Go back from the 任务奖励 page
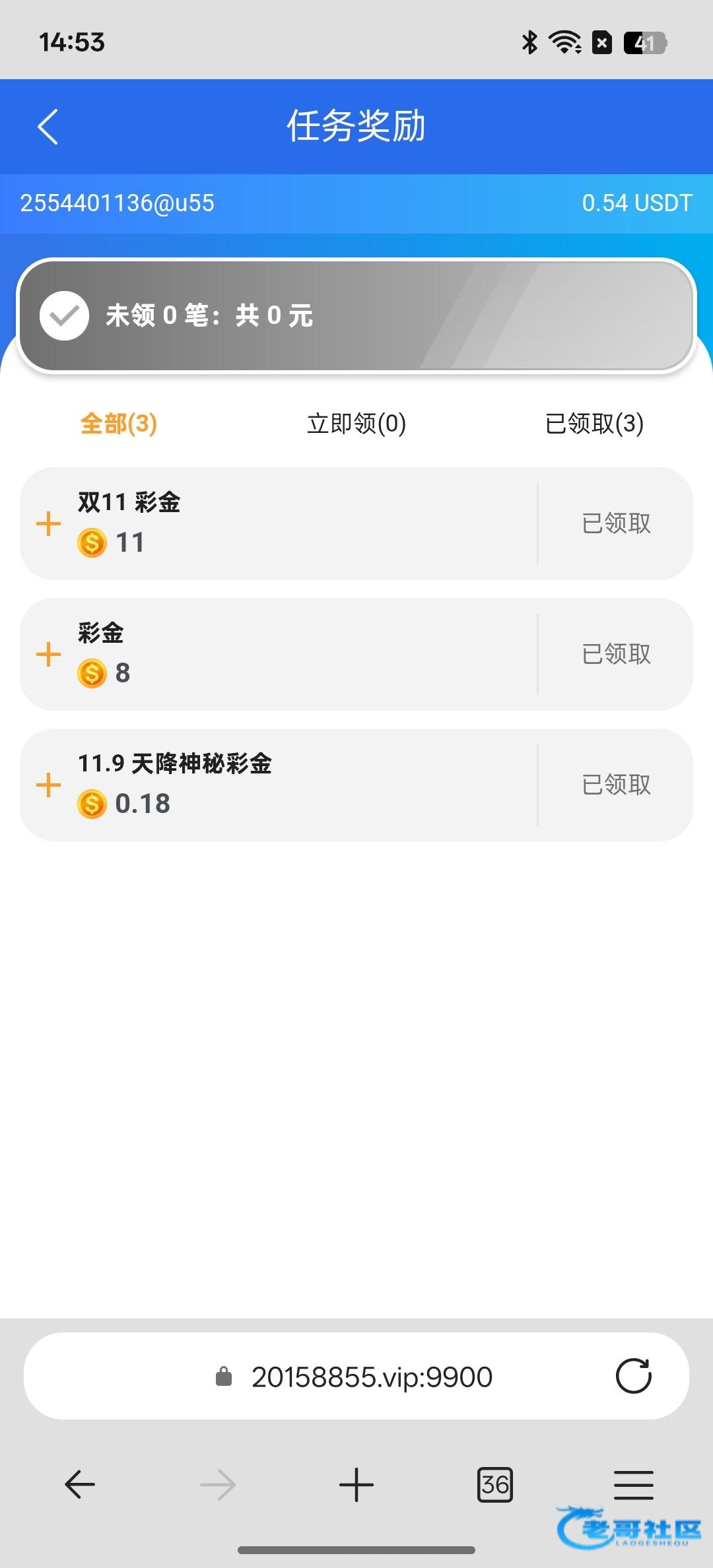 coord(48,127)
